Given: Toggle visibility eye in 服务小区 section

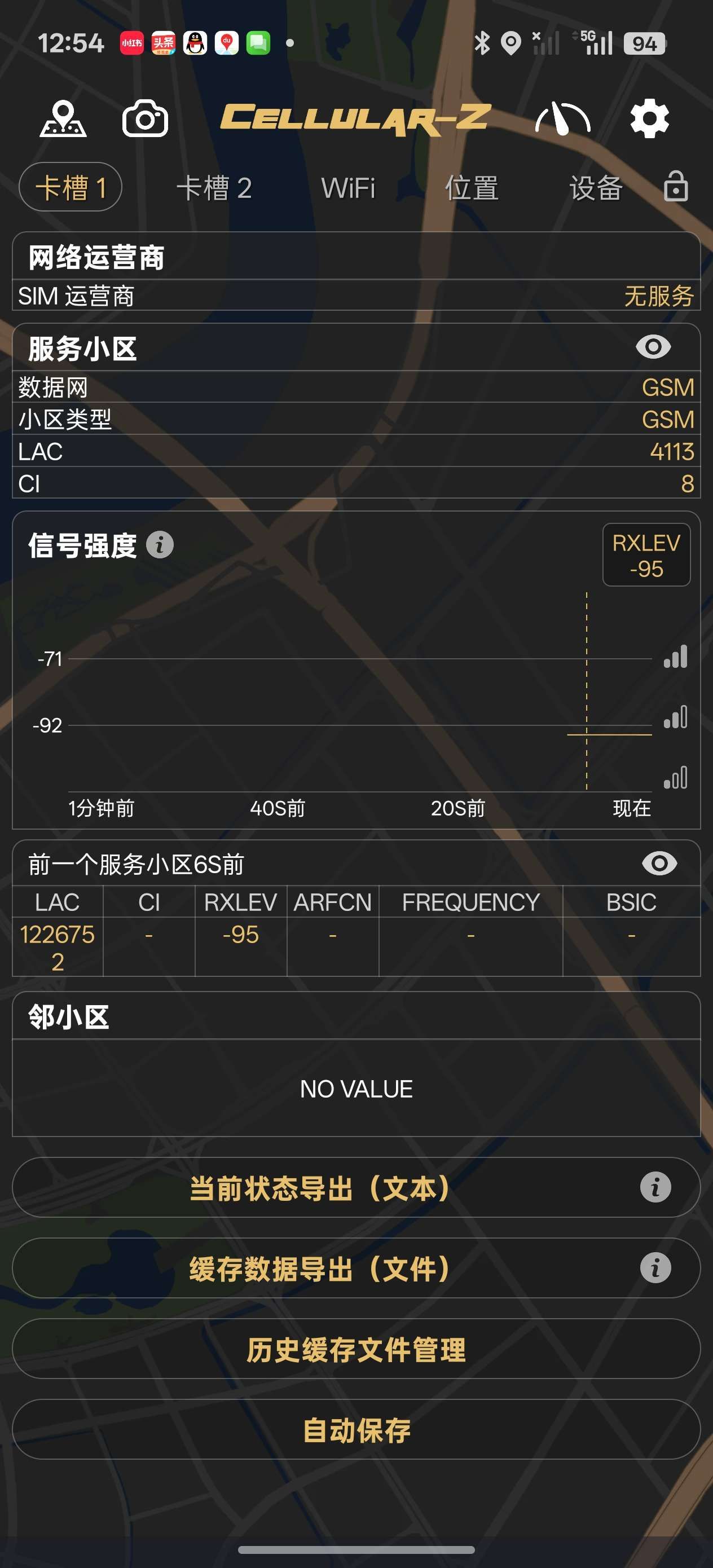Looking at the screenshot, I should coord(653,347).
